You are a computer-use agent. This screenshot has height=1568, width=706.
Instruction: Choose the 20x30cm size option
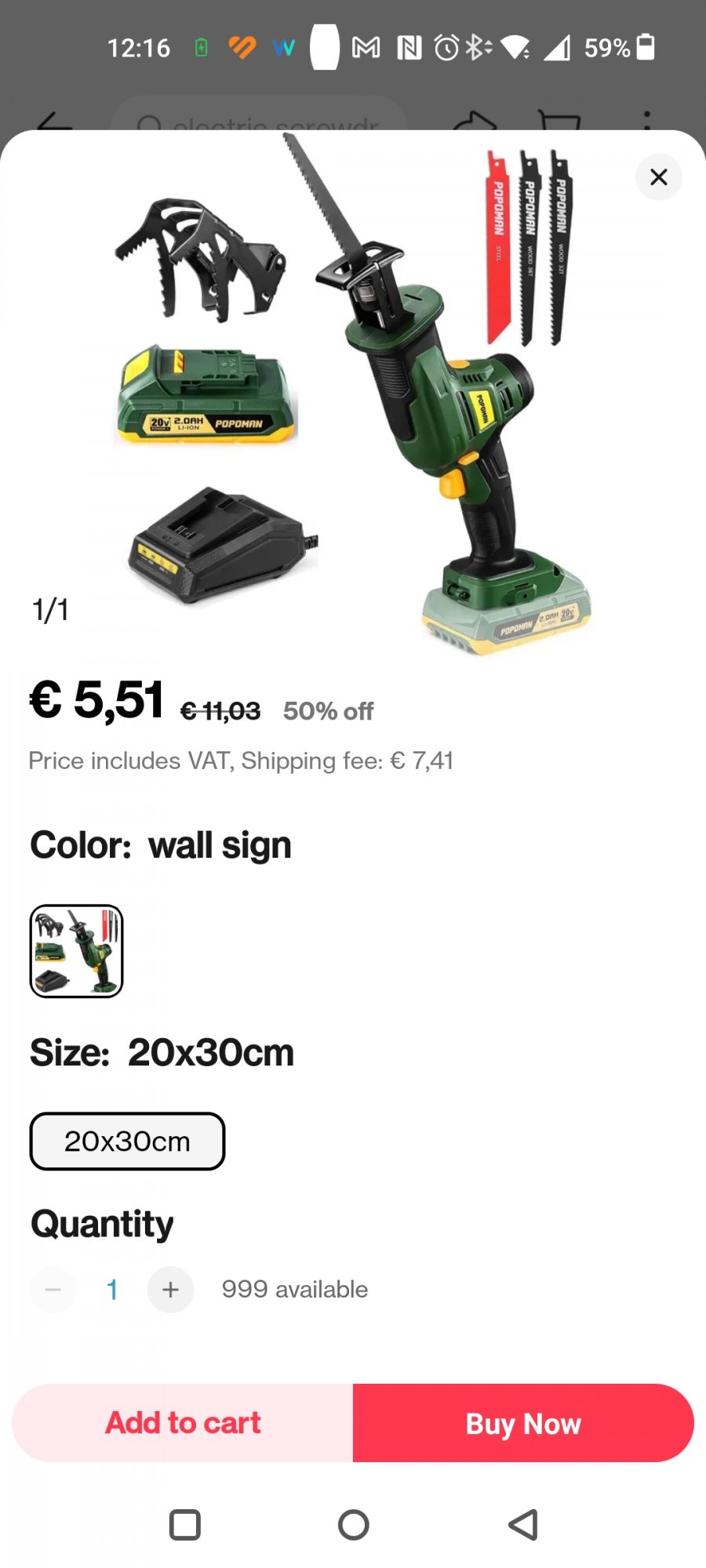pyautogui.click(x=127, y=1141)
